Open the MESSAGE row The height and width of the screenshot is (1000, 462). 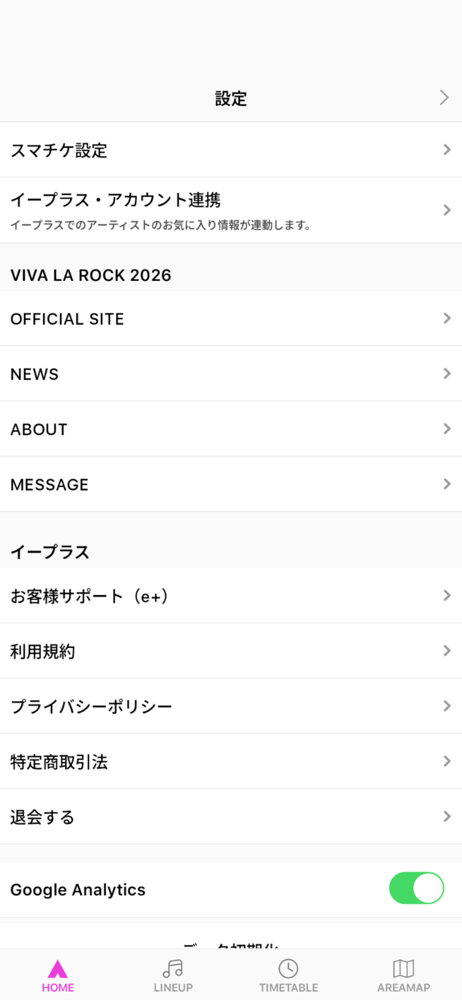tap(231, 484)
